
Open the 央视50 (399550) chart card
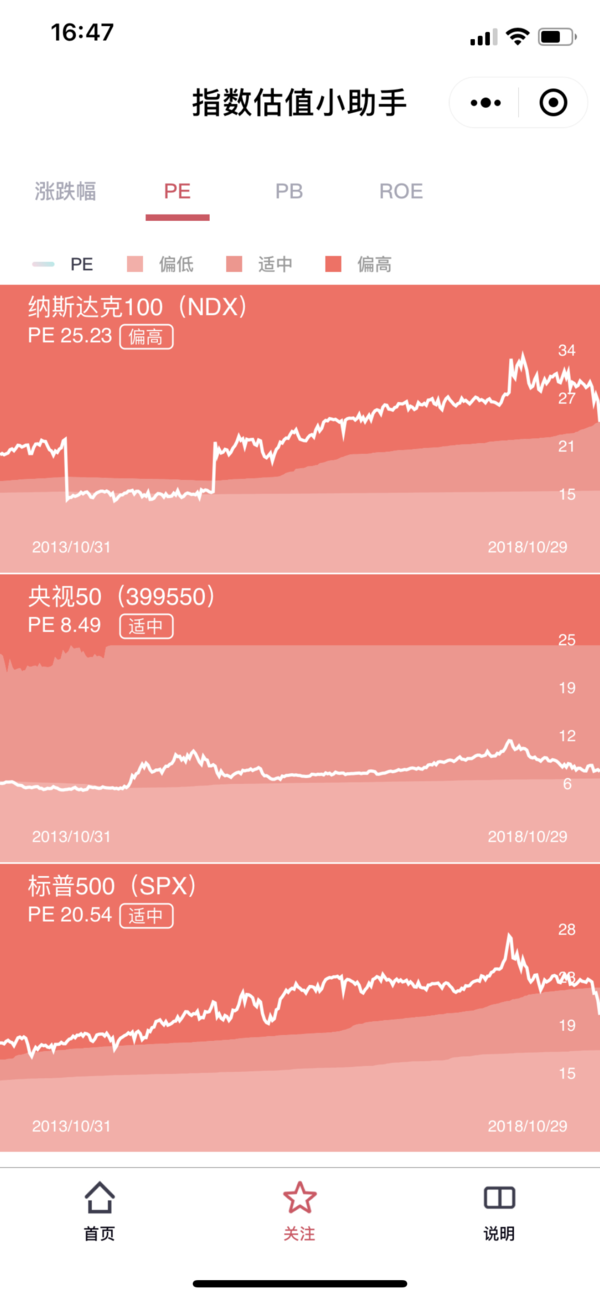pyautogui.click(x=300, y=718)
